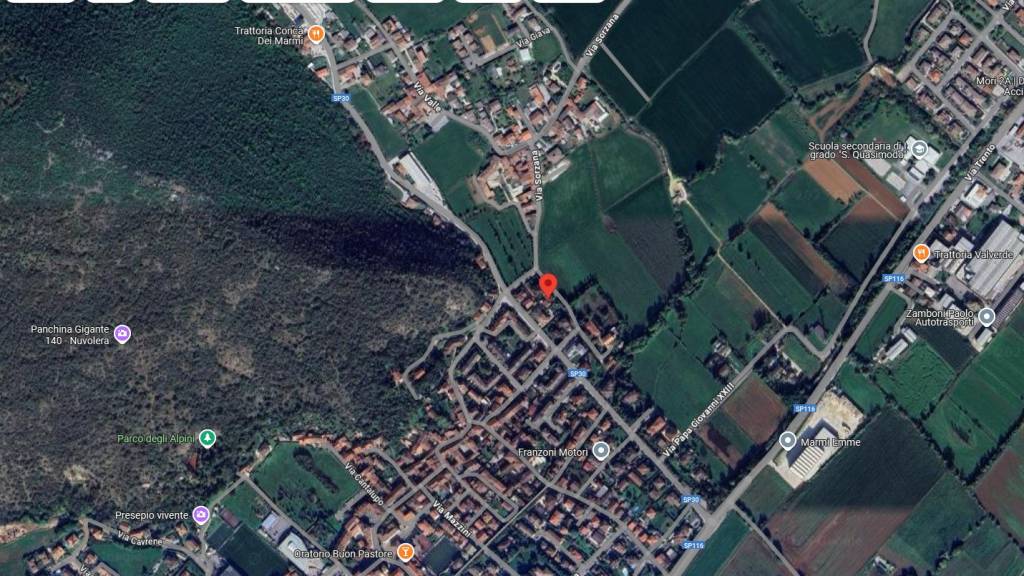Open Trattoria Conca Dei Marmi restaurant marker
Viewport: 1024px width, 576px height.
316,34
